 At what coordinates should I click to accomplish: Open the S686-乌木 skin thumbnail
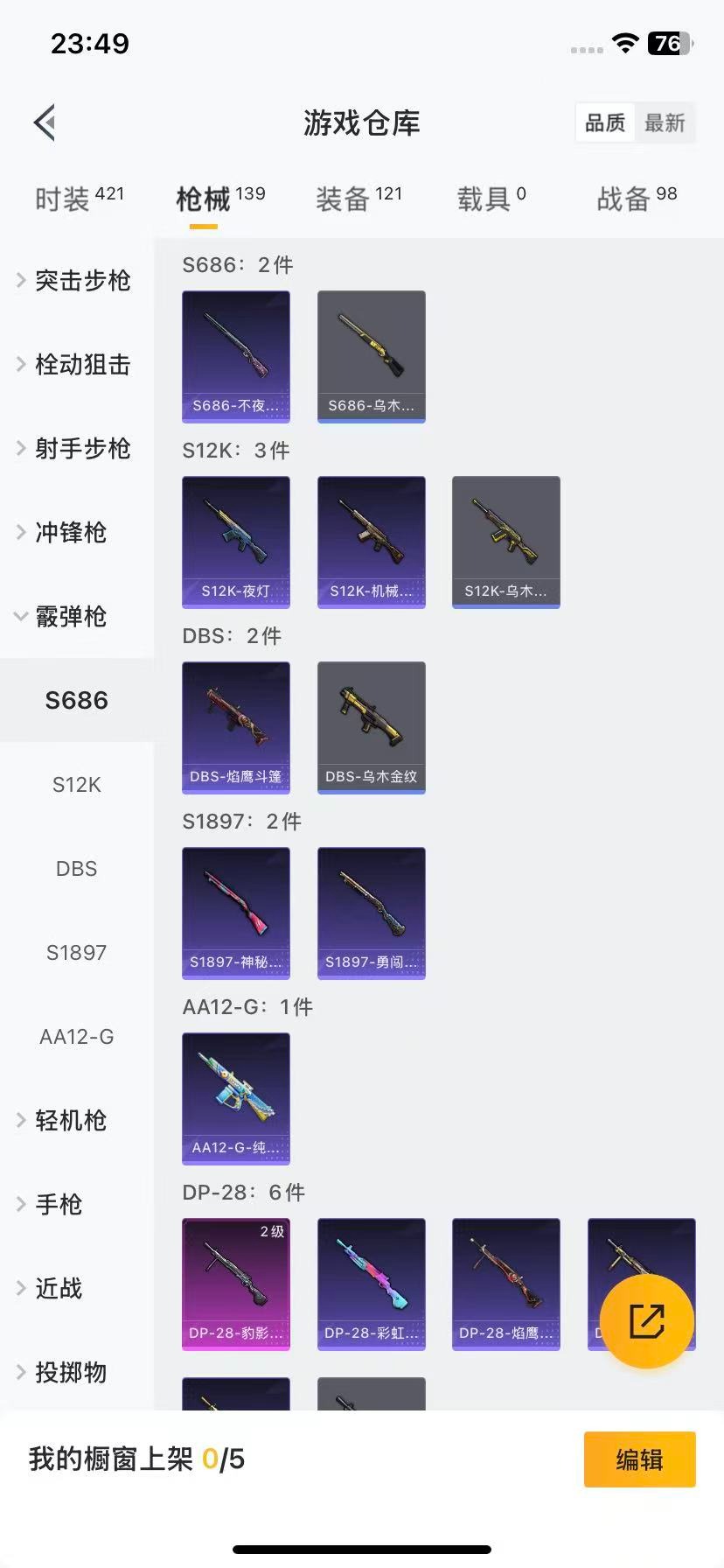coord(371,356)
